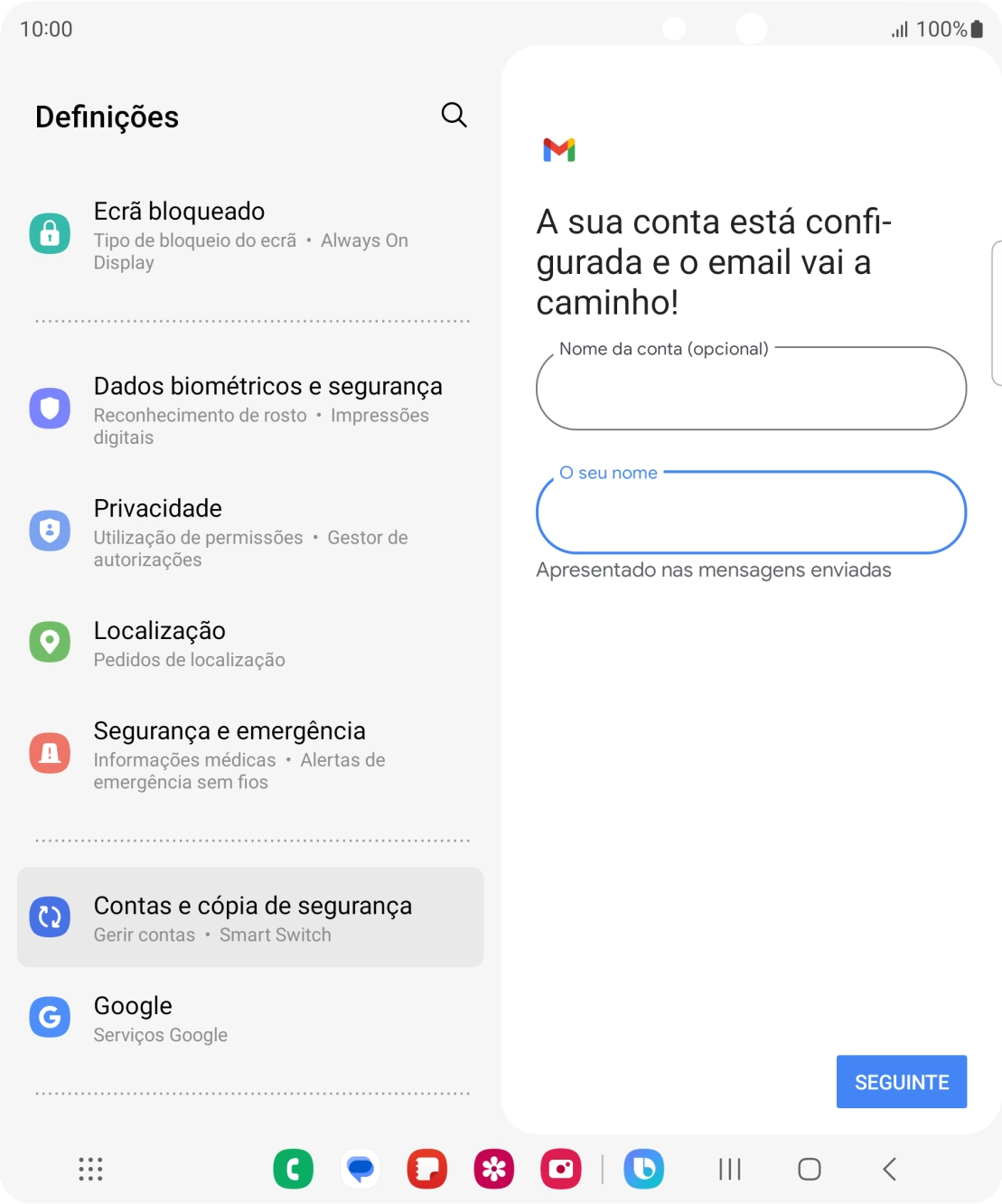Select the Localização map pin icon

(50, 642)
